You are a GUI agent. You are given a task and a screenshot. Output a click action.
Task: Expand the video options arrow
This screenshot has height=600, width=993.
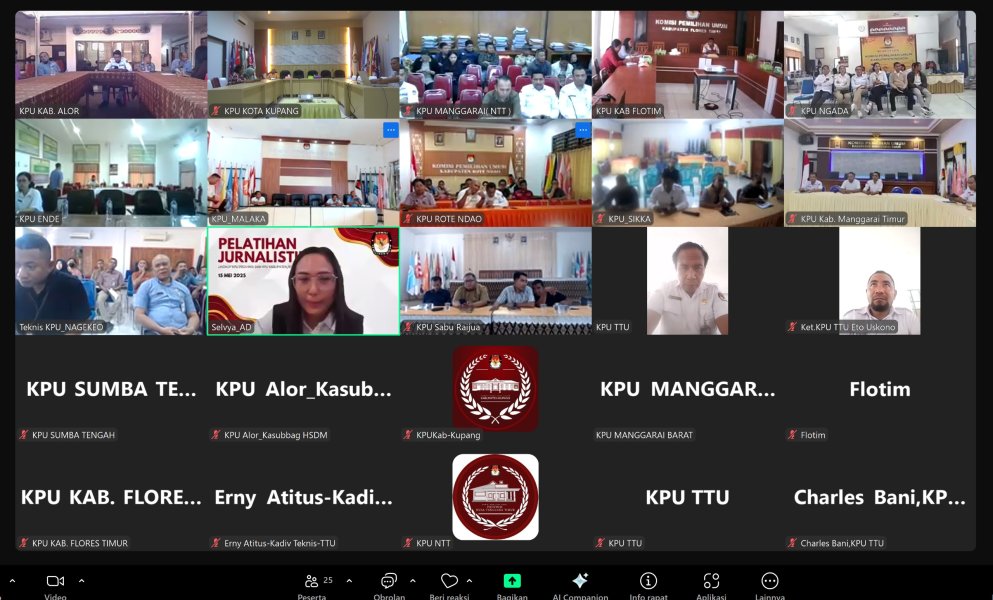pos(82,580)
